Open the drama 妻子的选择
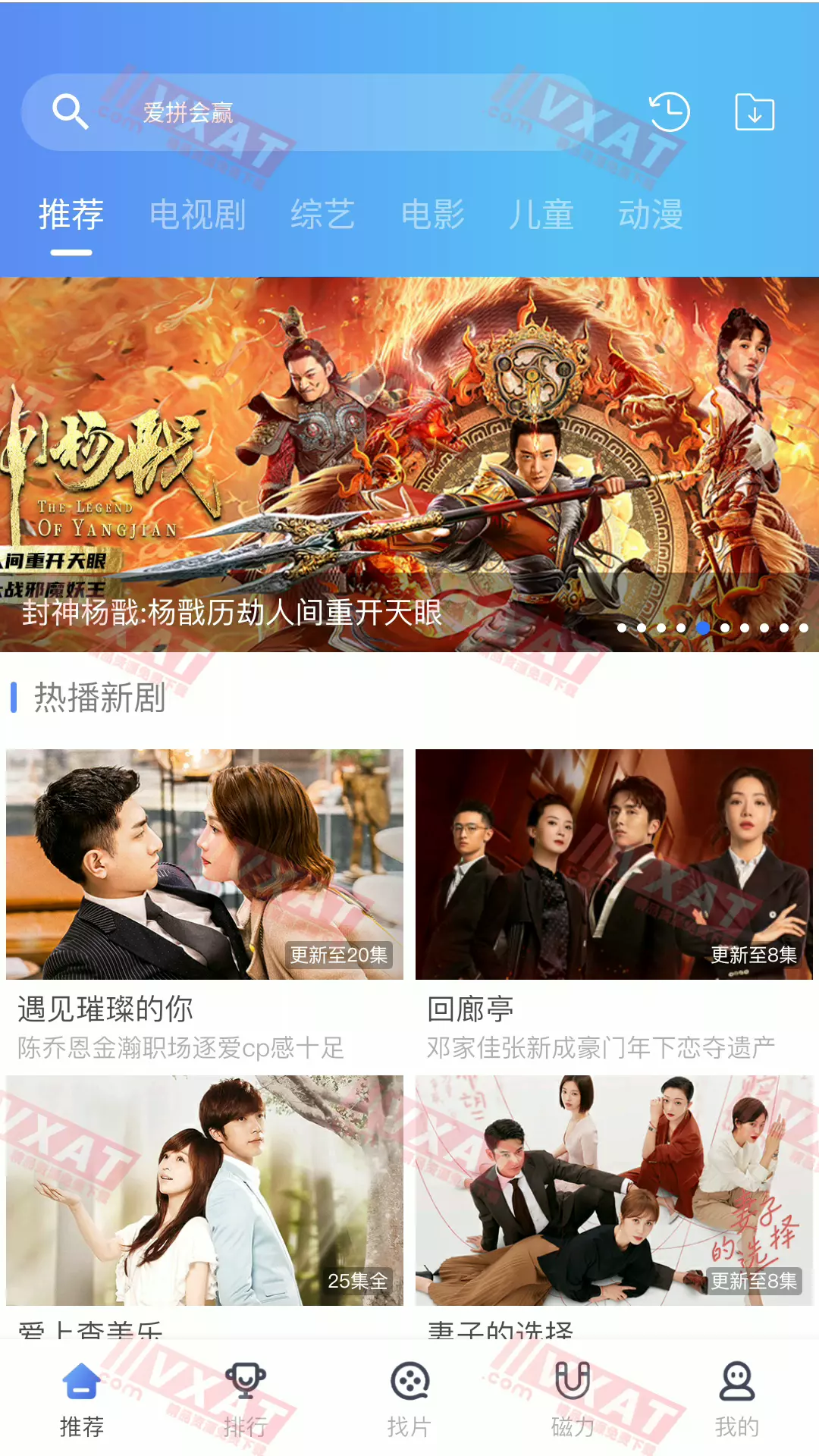The width and height of the screenshot is (819, 1456). pyautogui.click(x=614, y=1191)
